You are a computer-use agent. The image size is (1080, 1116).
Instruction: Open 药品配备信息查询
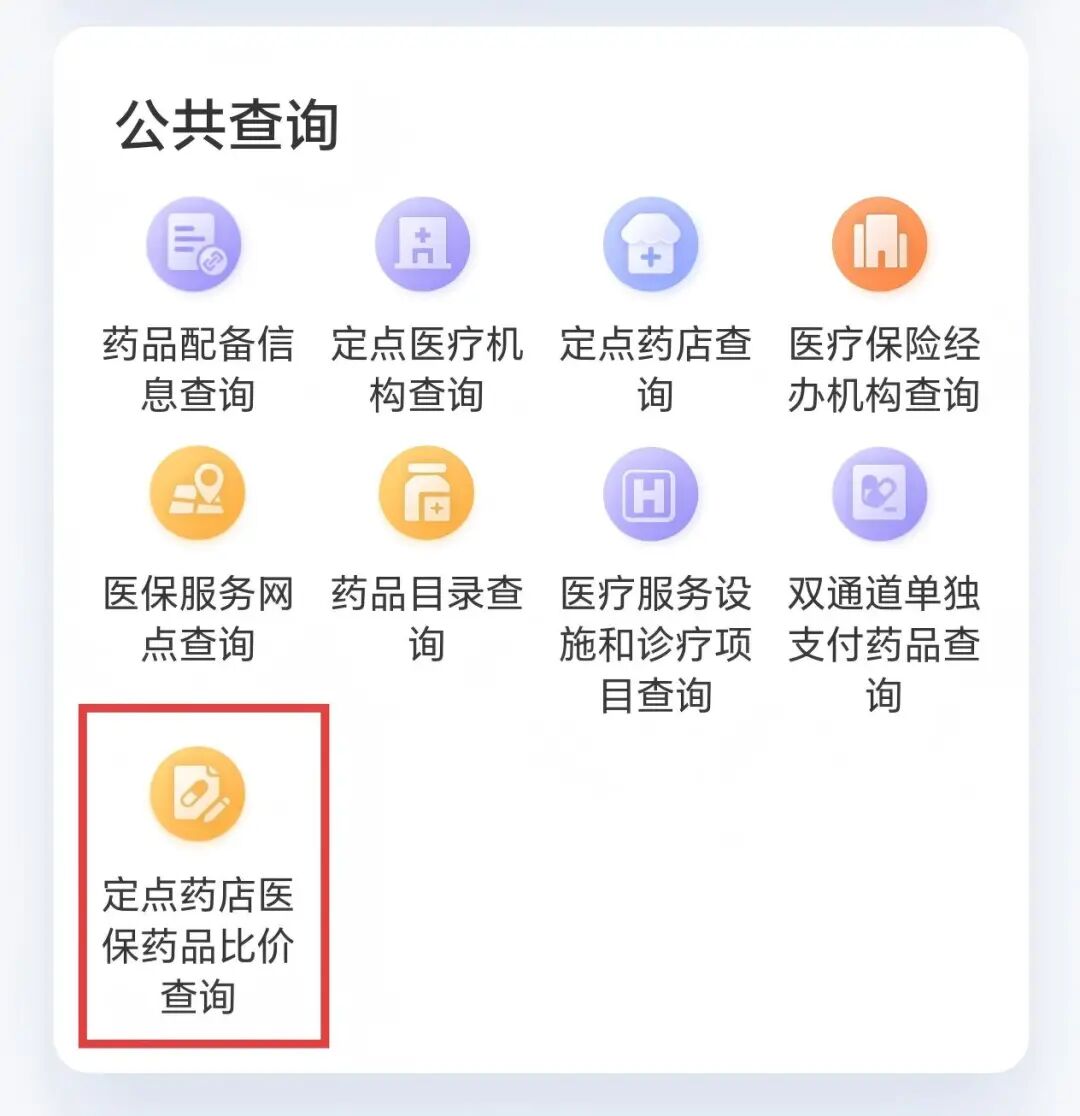pyautogui.click(x=197, y=245)
